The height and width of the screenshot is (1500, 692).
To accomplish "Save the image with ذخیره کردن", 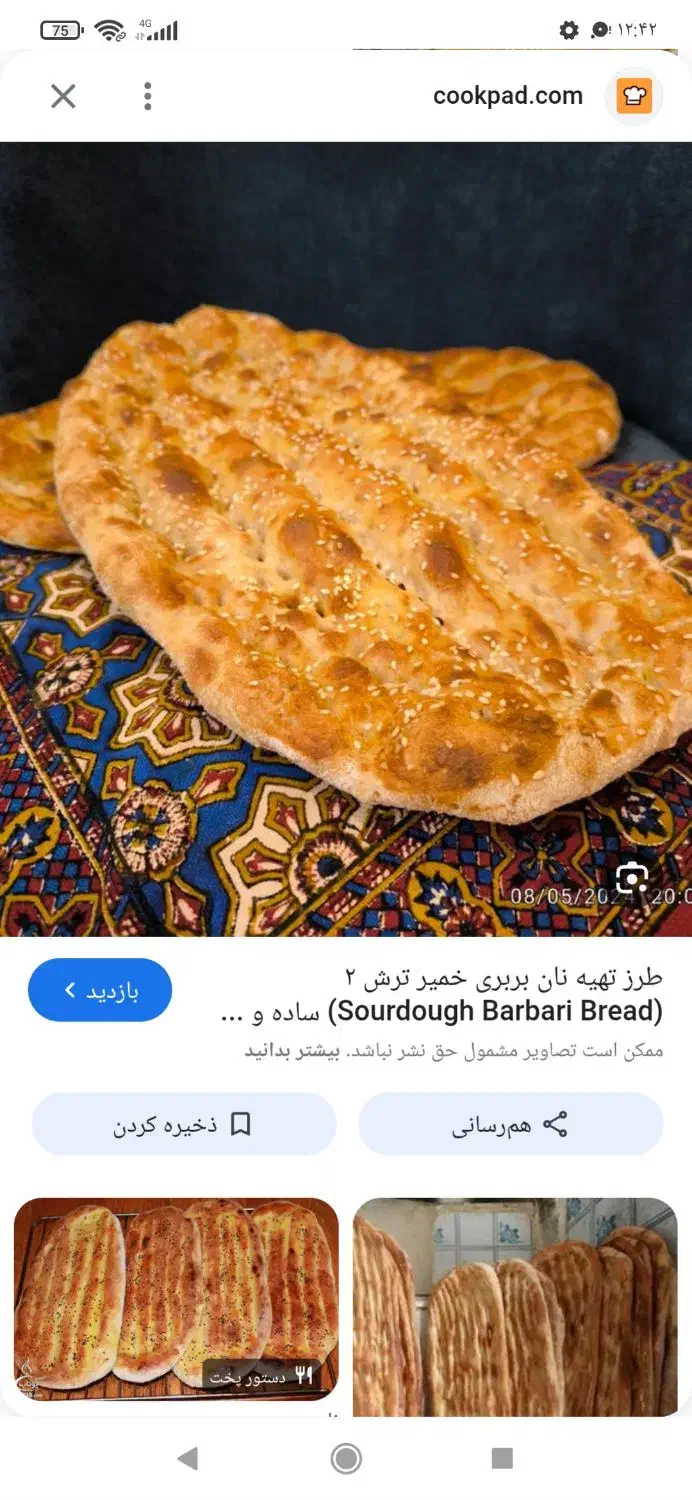I will pyautogui.click(x=184, y=1124).
